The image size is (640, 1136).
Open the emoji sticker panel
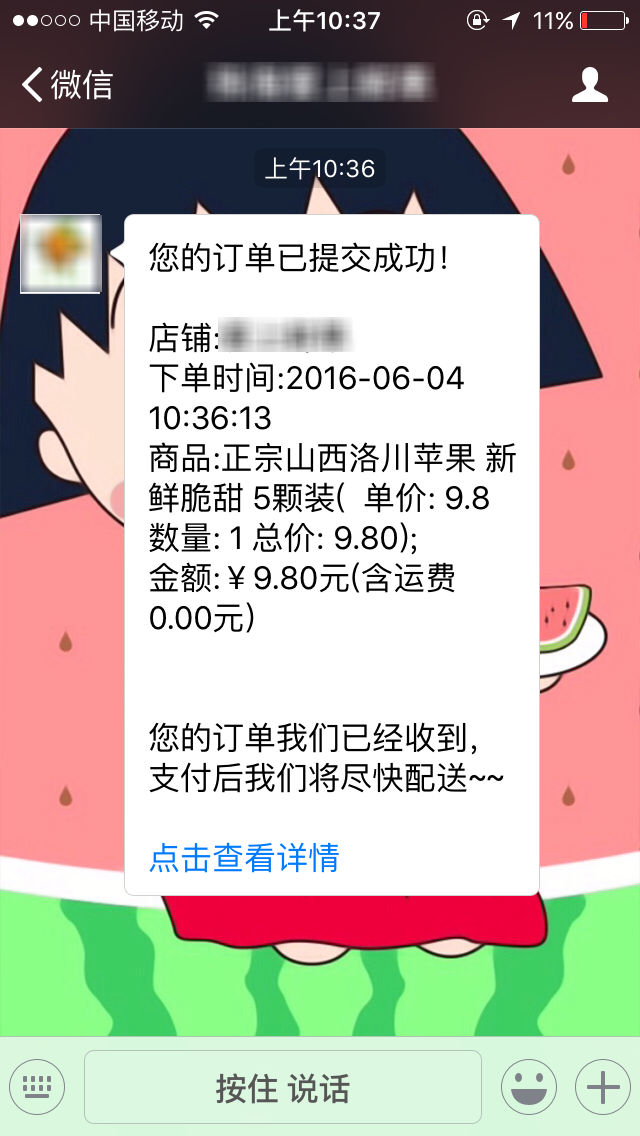[x=529, y=1087]
